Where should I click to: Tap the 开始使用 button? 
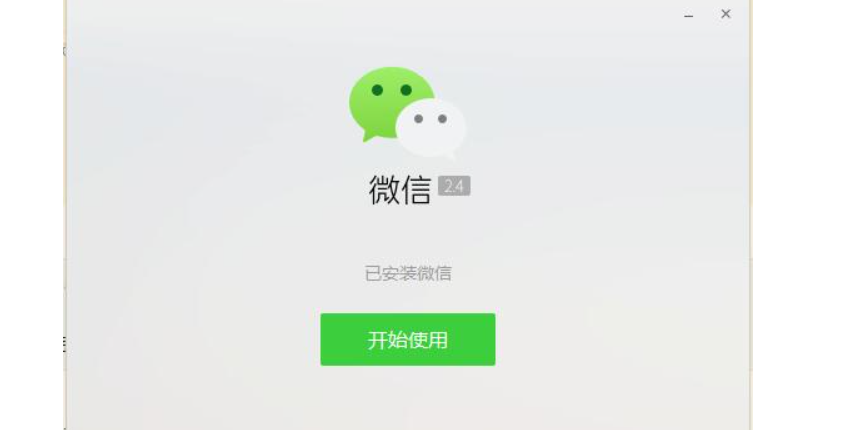[407, 340]
